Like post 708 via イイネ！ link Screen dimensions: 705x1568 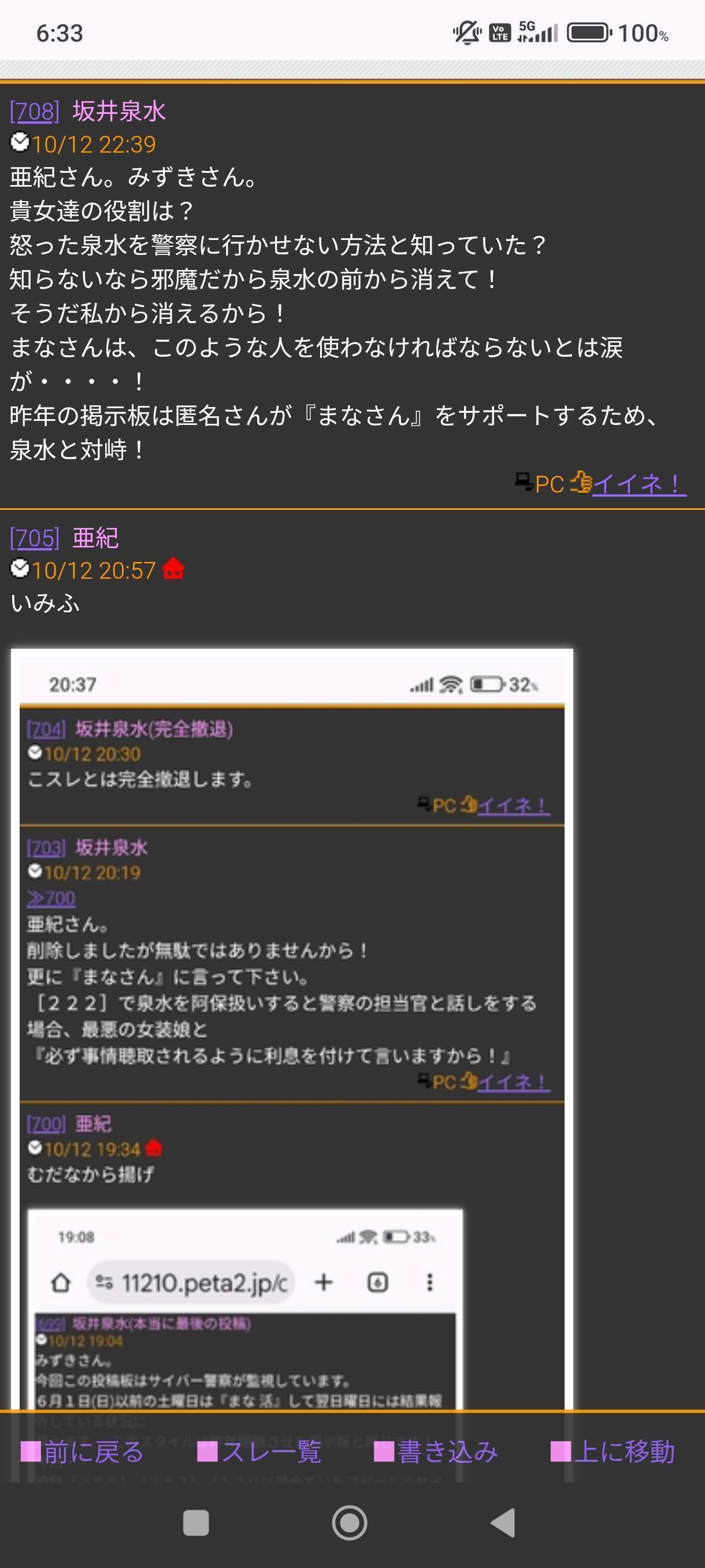click(x=639, y=484)
